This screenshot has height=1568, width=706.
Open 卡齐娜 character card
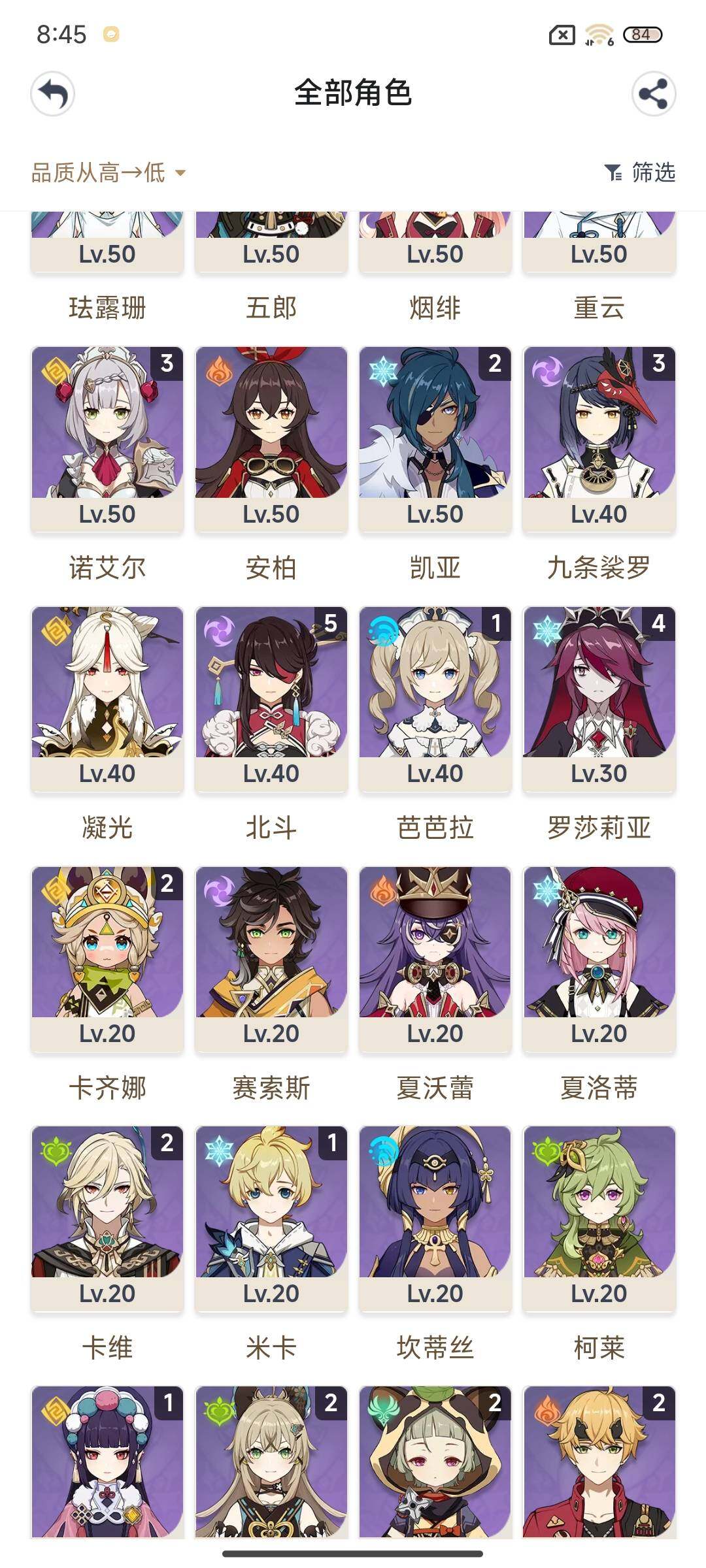tap(107, 958)
